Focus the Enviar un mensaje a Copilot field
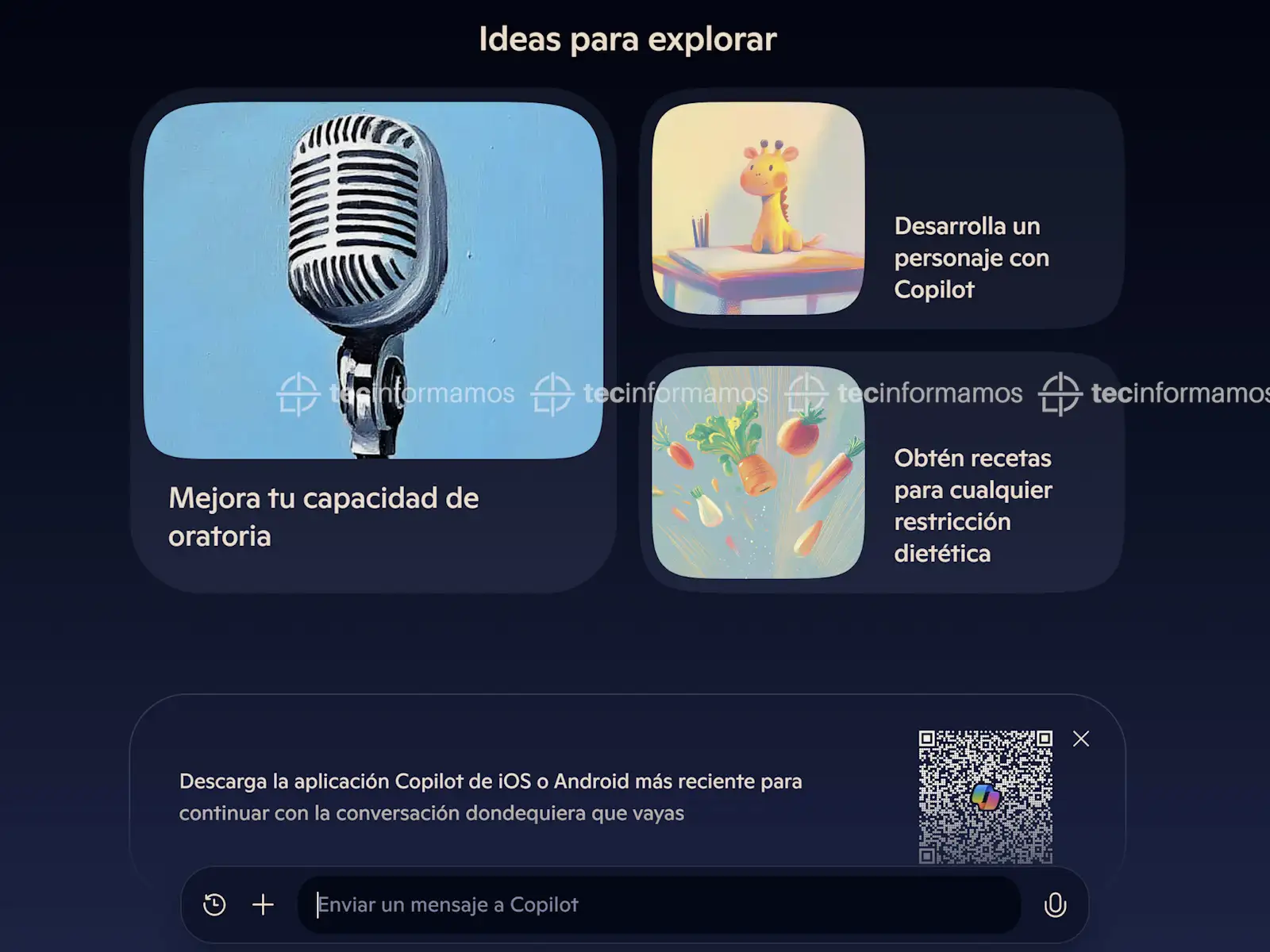This screenshot has width=1270, height=952. tap(659, 904)
